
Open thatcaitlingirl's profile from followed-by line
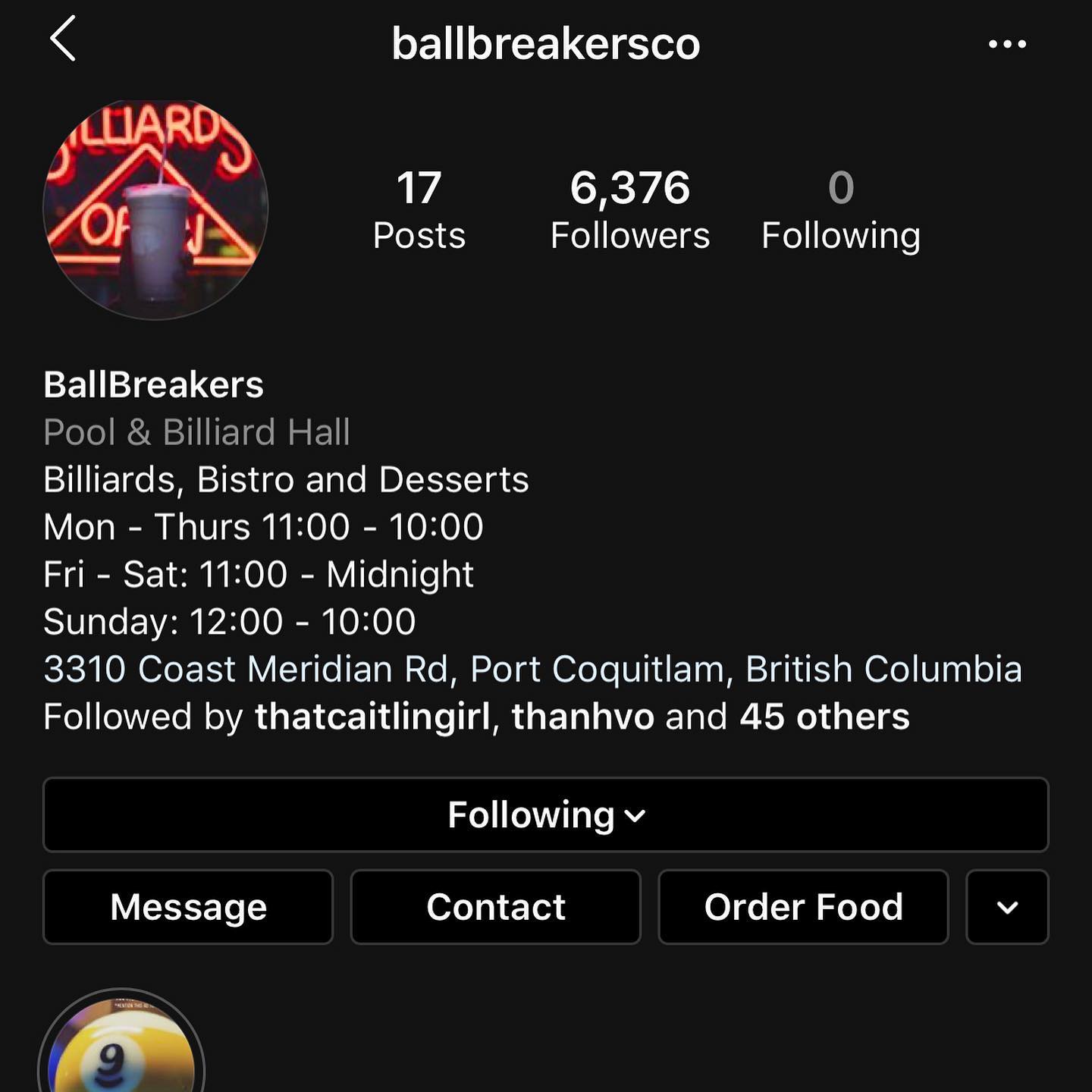(x=372, y=717)
